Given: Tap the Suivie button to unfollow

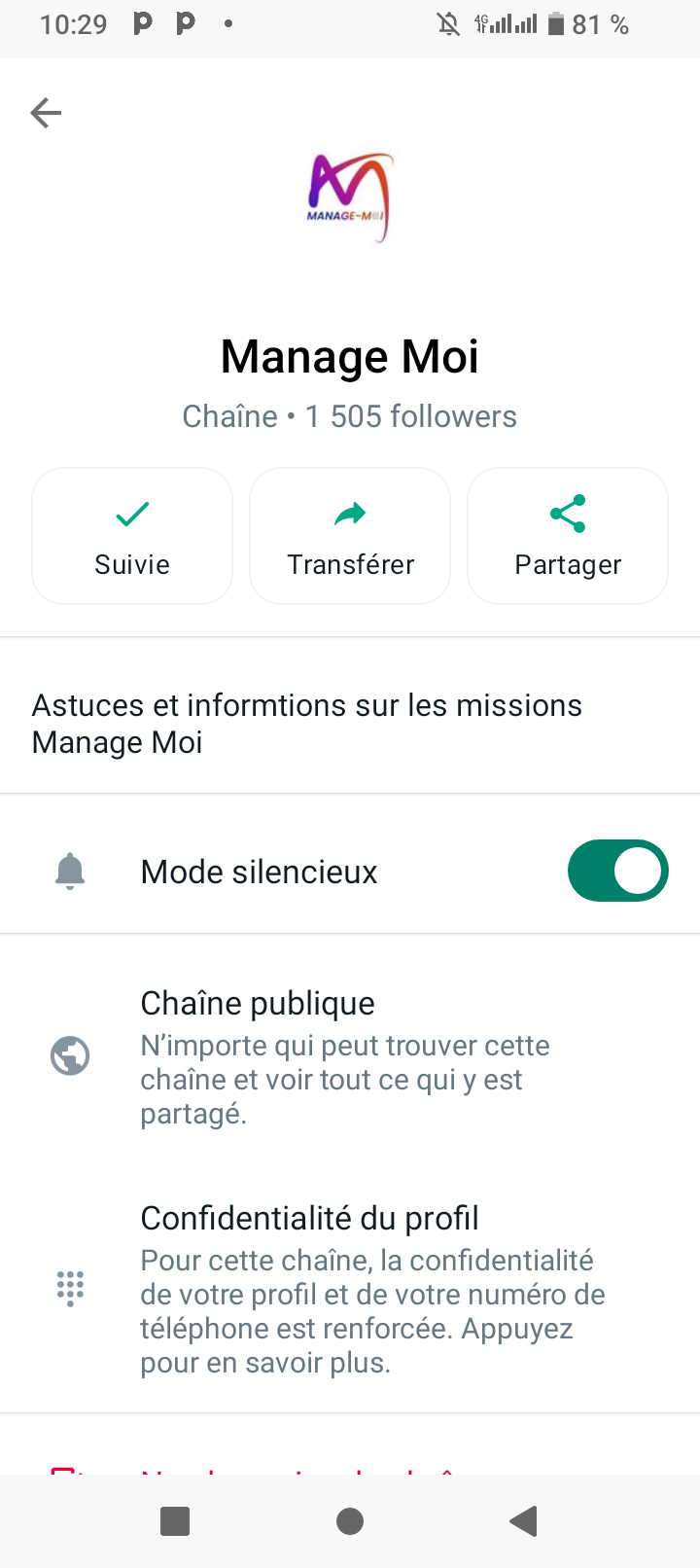Looking at the screenshot, I should click(x=132, y=536).
